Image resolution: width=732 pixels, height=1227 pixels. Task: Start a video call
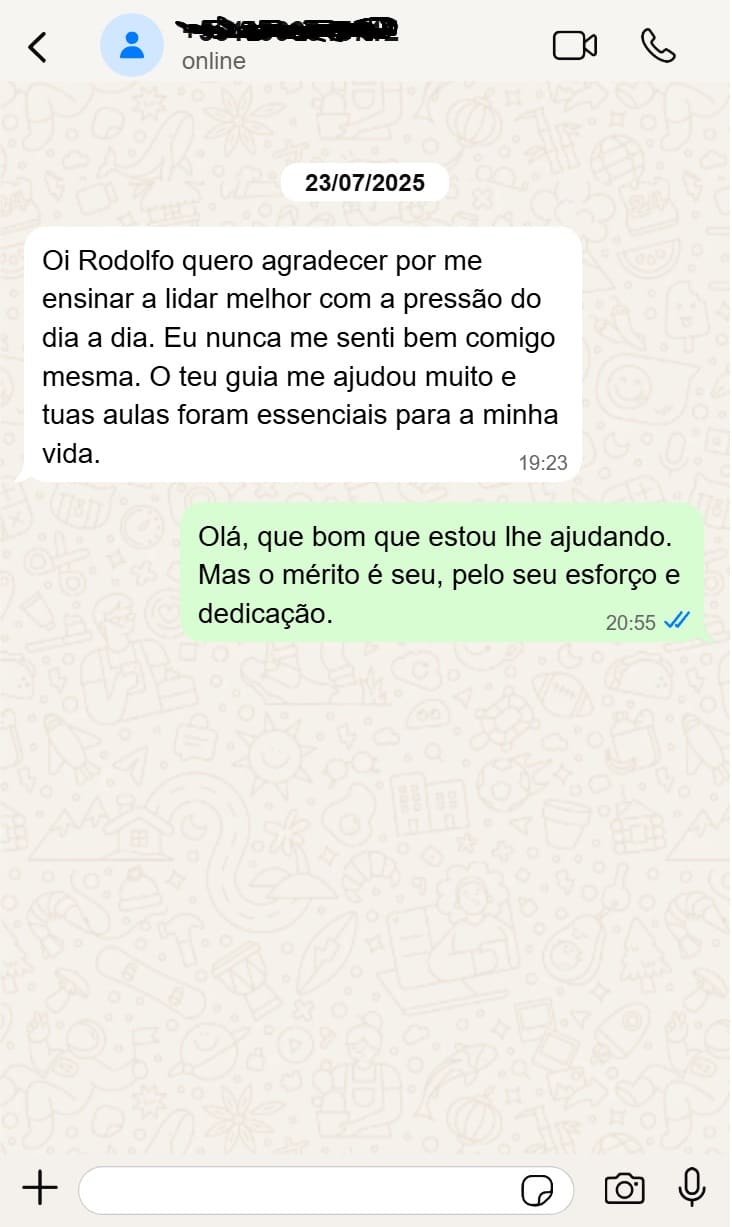[x=574, y=46]
